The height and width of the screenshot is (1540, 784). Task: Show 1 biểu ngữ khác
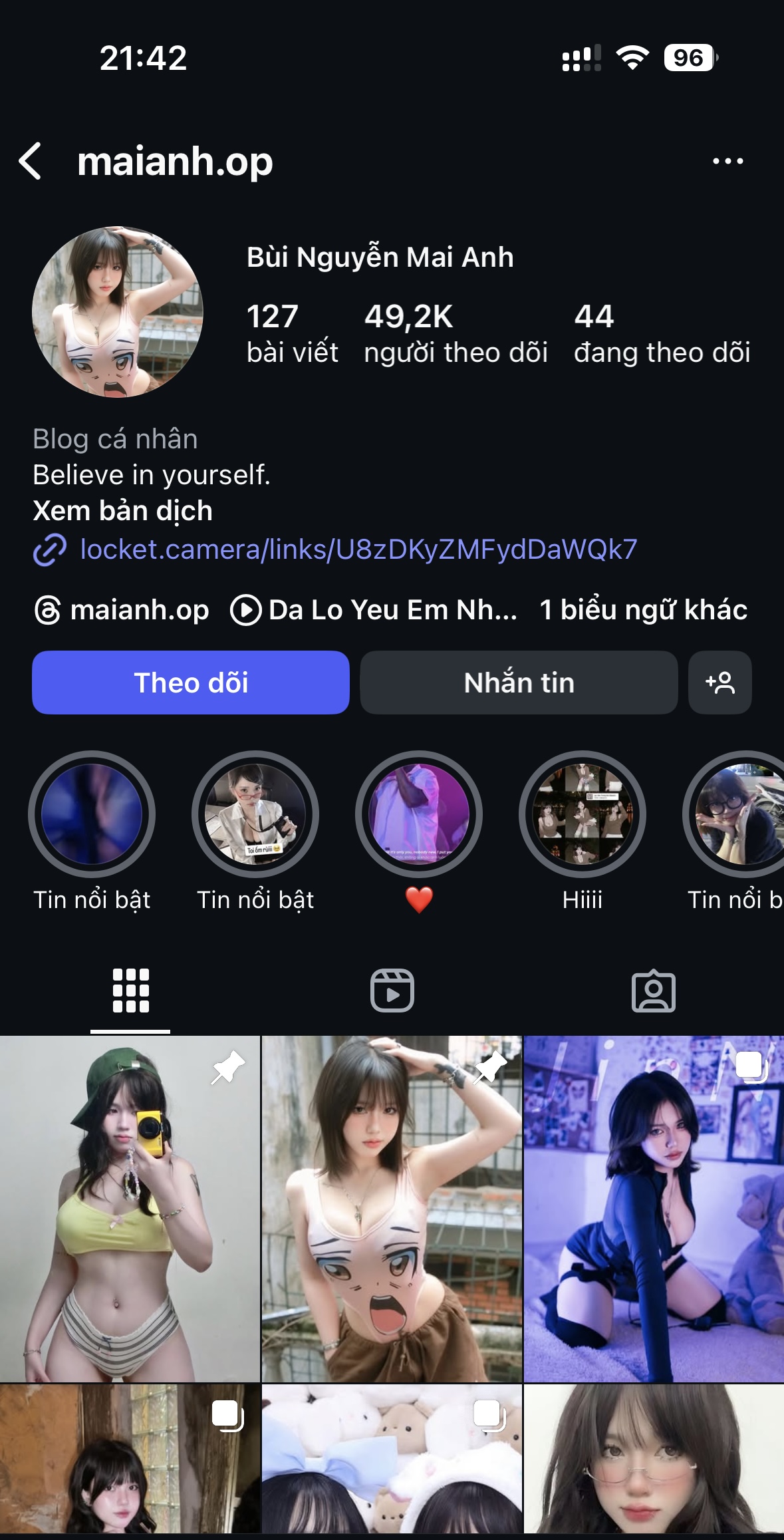pyautogui.click(x=643, y=610)
